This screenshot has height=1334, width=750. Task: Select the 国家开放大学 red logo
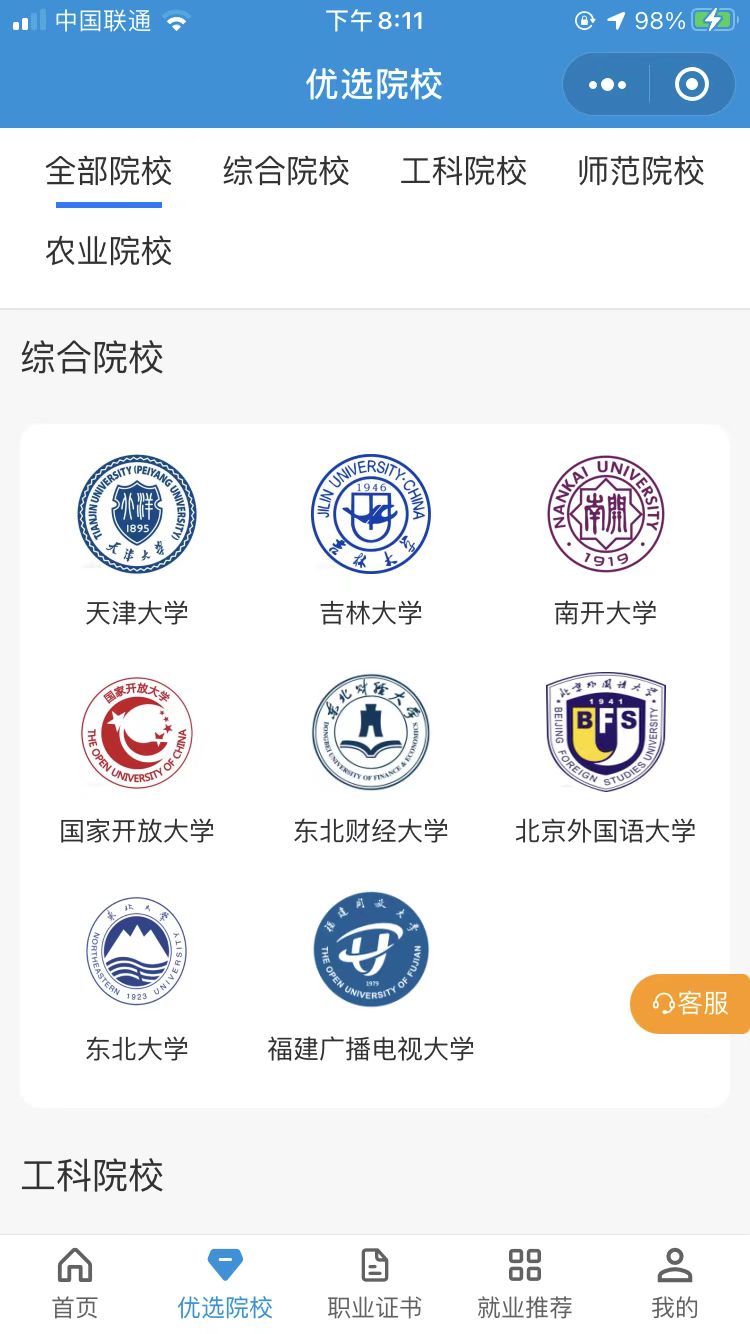click(137, 731)
